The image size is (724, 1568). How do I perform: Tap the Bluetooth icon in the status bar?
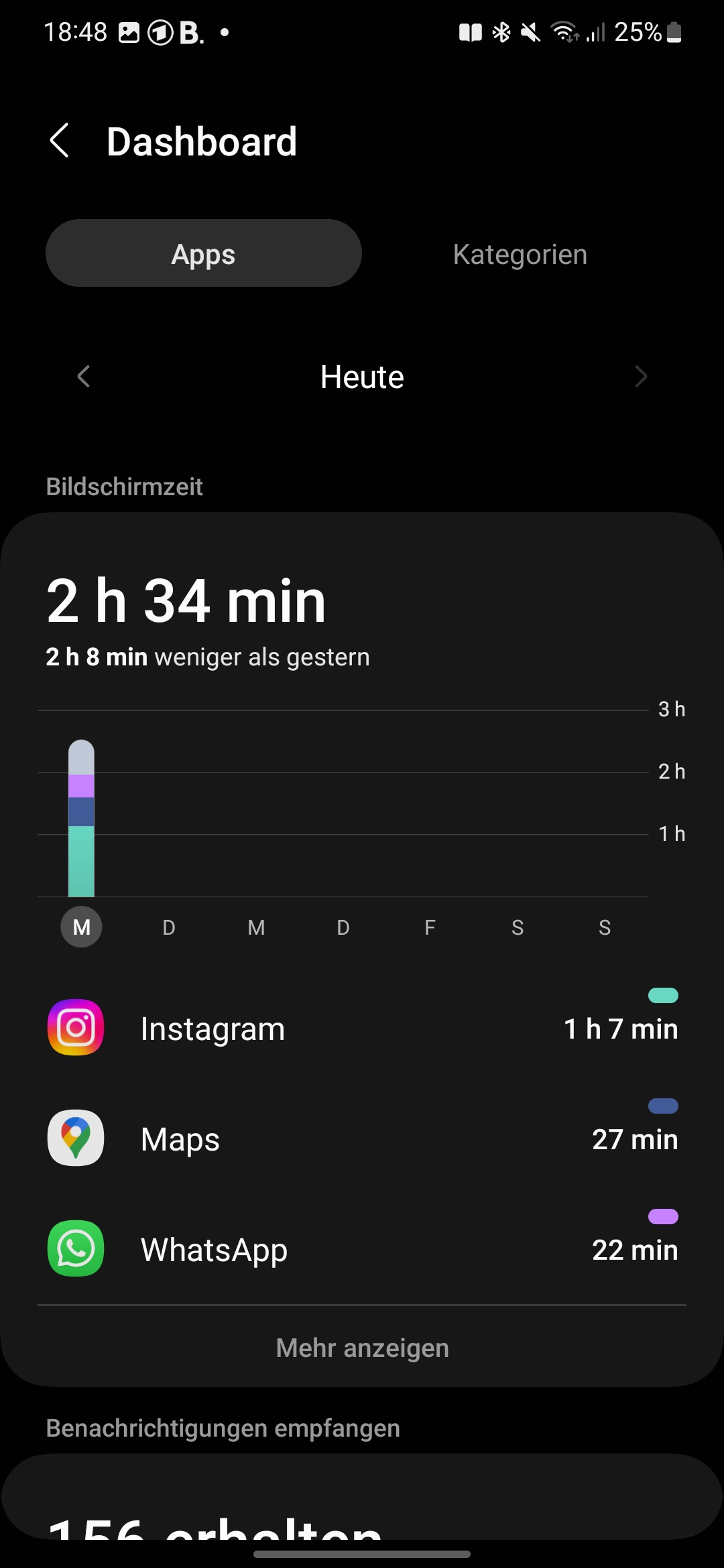click(499, 32)
